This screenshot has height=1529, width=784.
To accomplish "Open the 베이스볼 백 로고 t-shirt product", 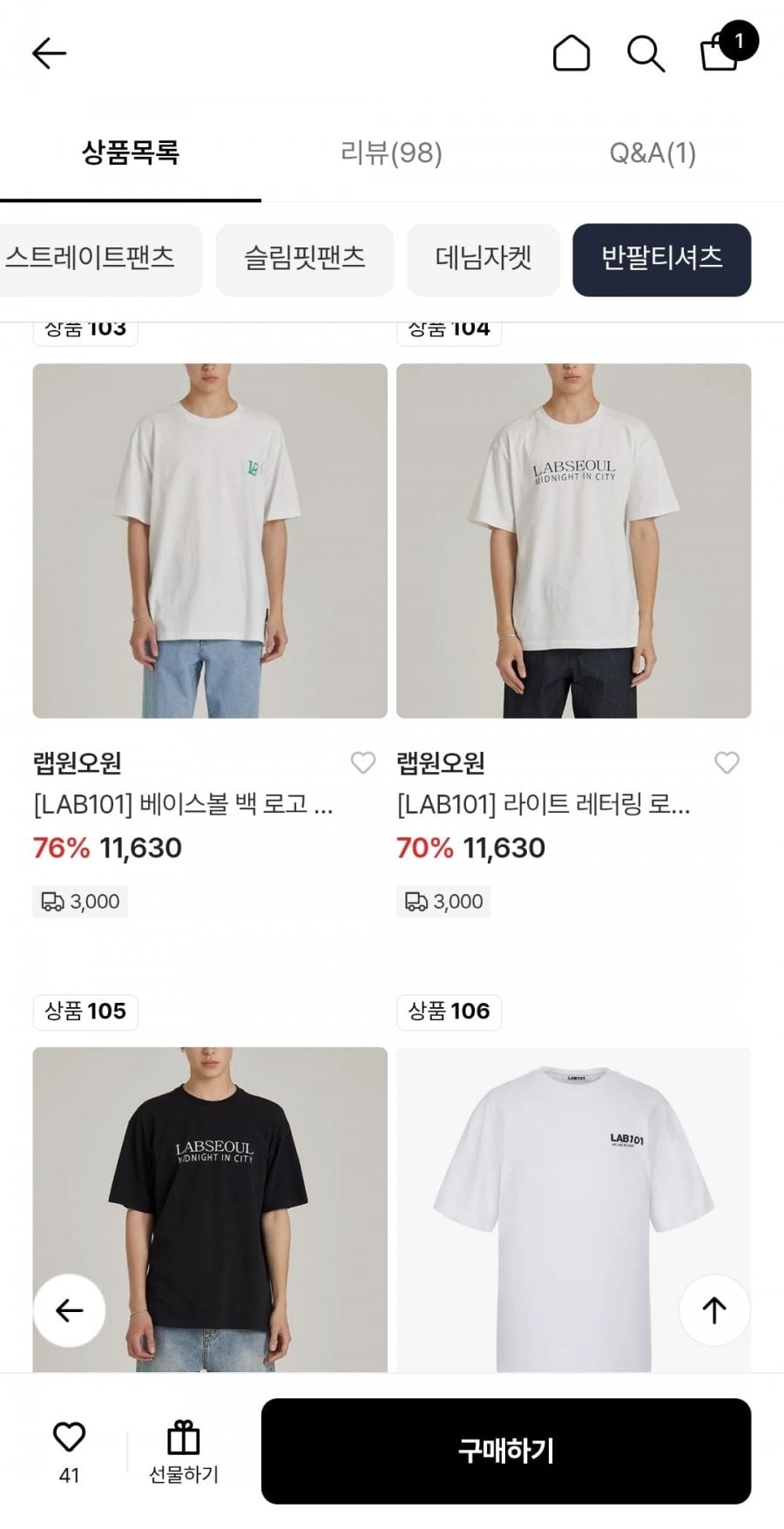I will pyautogui.click(x=210, y=540).
